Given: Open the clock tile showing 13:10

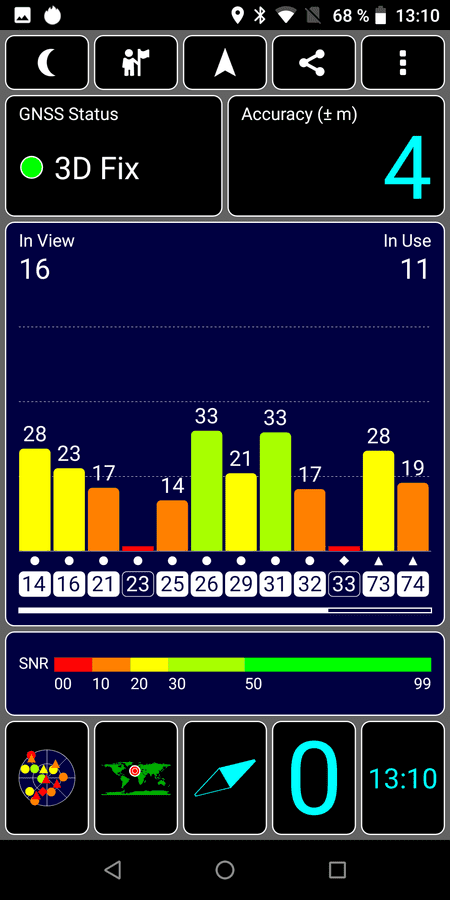Looking at the screenshot, I should pyautogui.click(x=403, y=778).
